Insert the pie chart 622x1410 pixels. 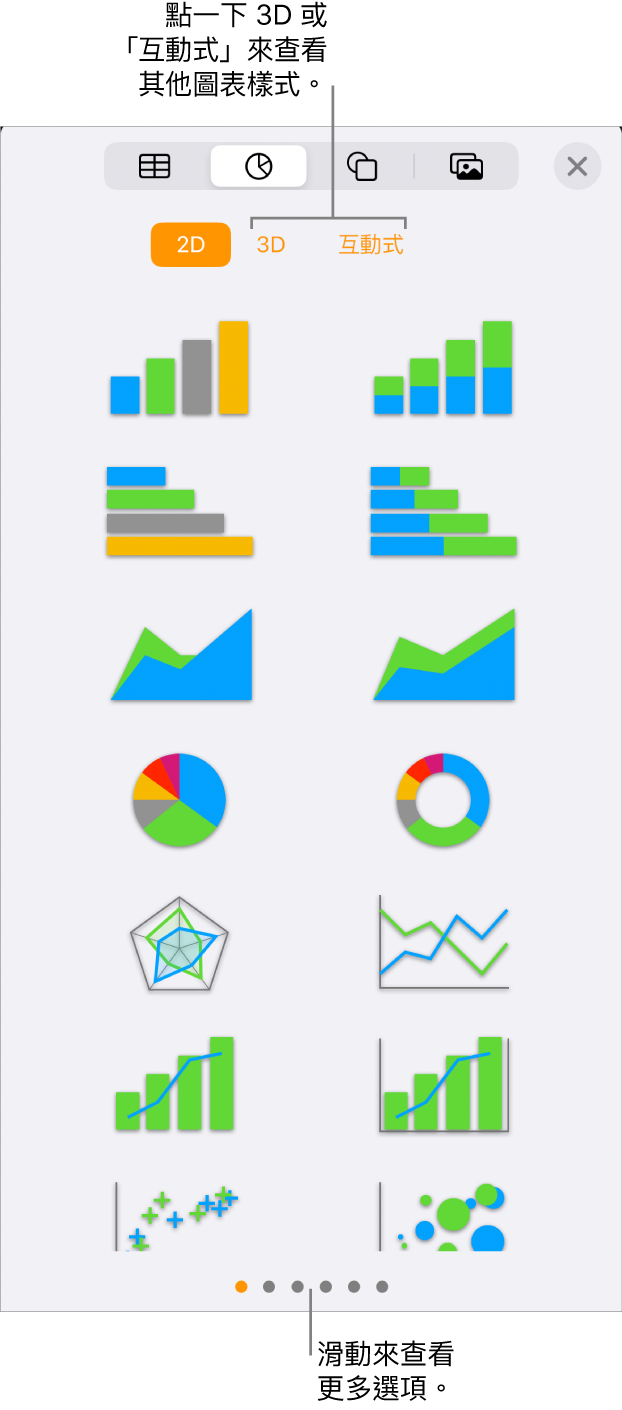[x=180, y=800]
